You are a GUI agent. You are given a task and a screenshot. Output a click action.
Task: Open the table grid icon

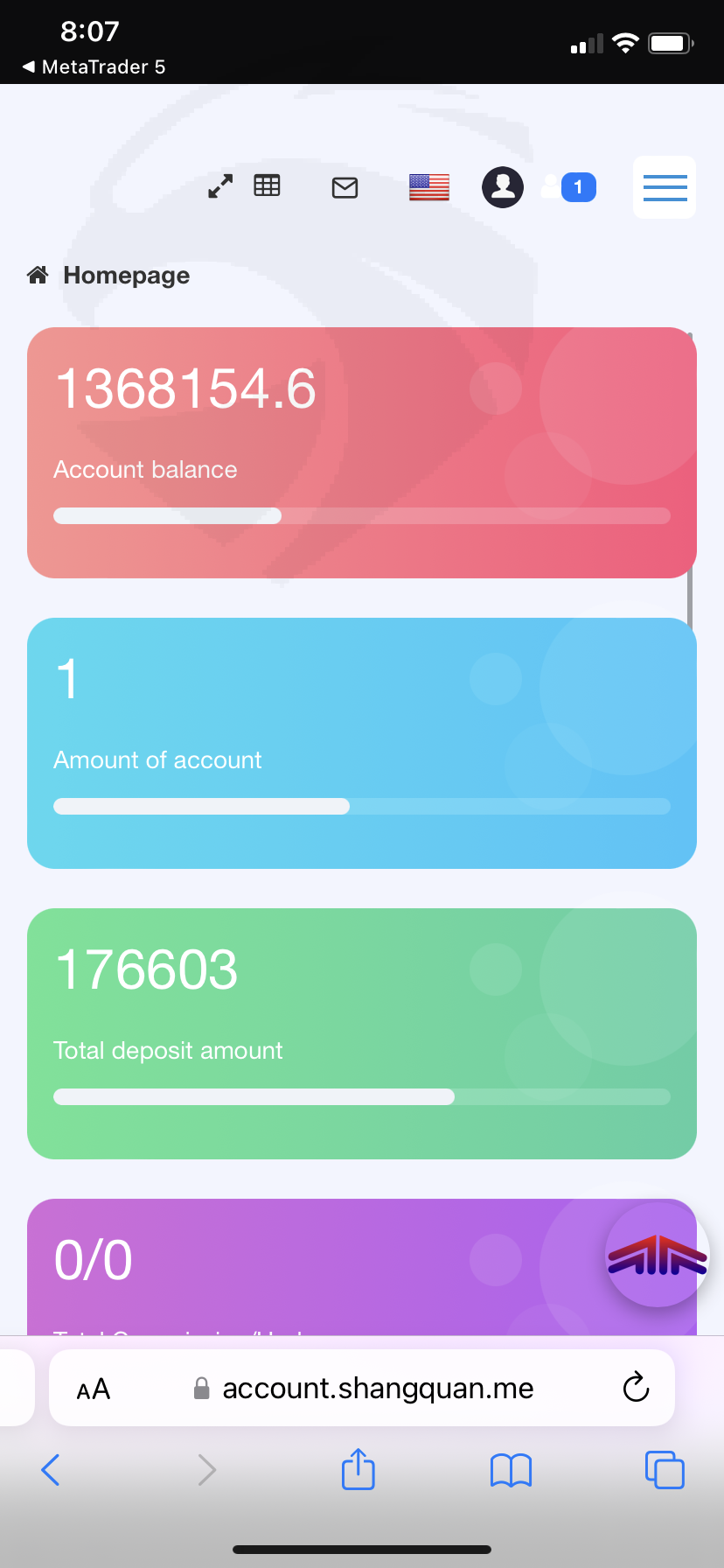pos(267,185)
